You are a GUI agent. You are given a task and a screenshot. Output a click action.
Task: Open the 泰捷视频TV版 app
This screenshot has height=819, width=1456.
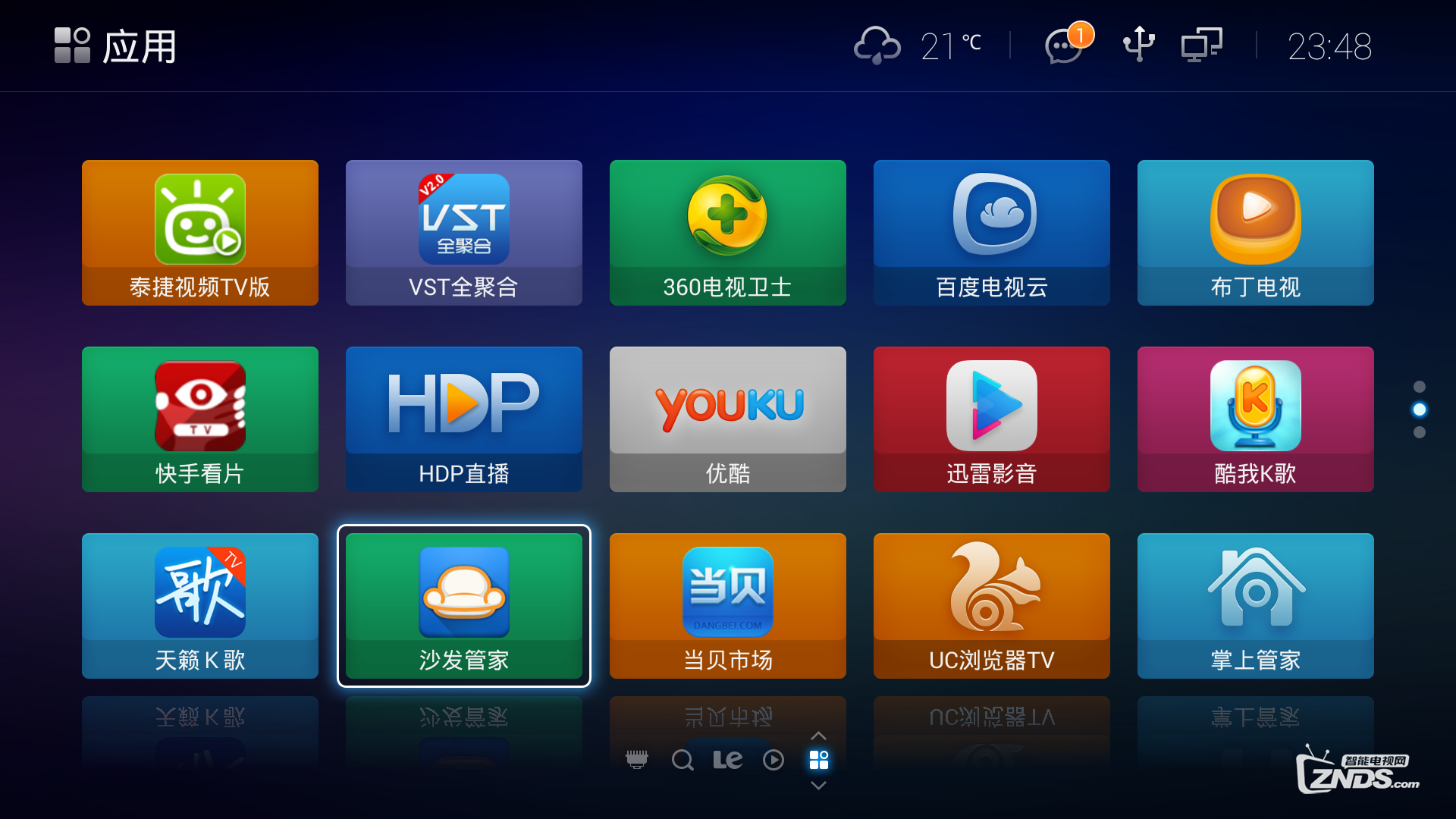point(200,232)
